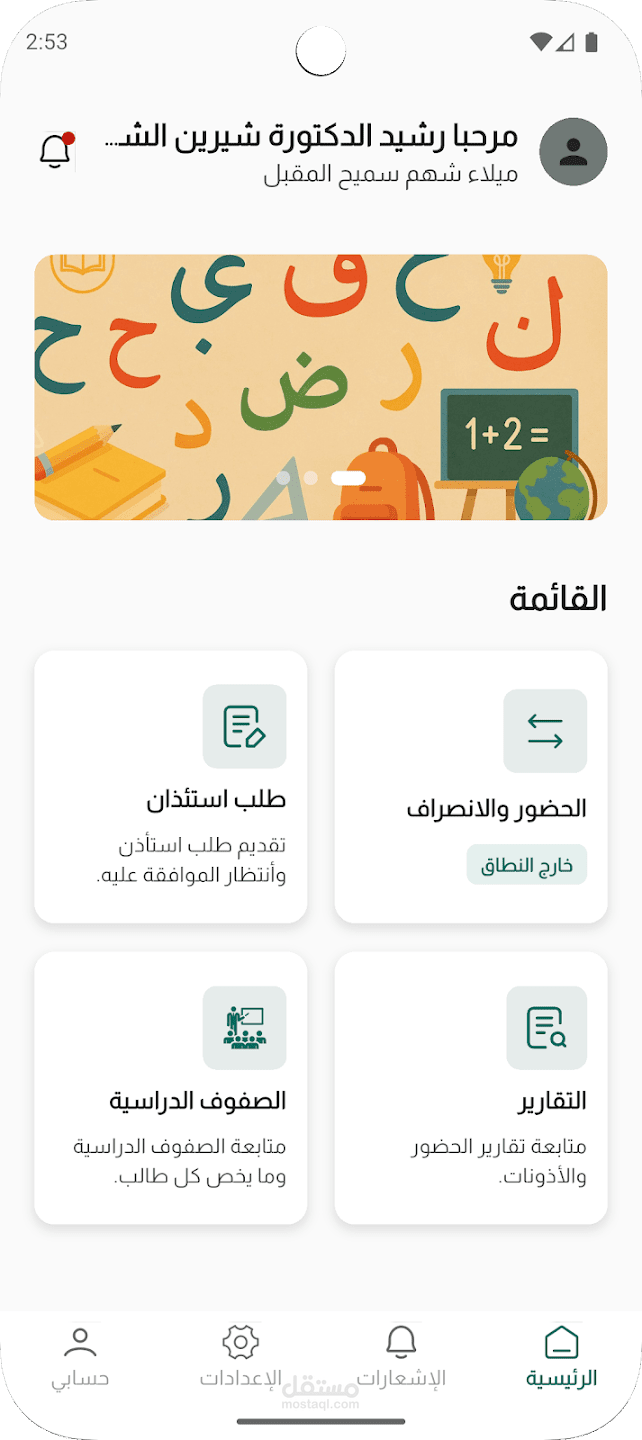This screenshot has width=642, height=1440.
Task: Switch to the الإشعارات tab
Action: click(401, 1357)
